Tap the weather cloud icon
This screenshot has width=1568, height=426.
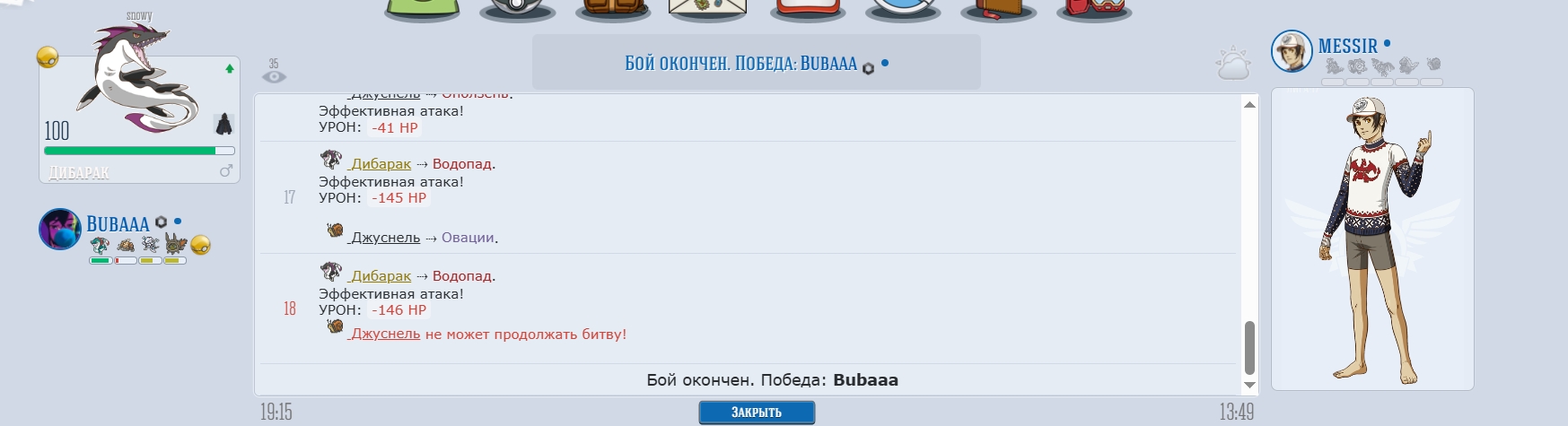pyautogui.click(x=1232, y=64)
